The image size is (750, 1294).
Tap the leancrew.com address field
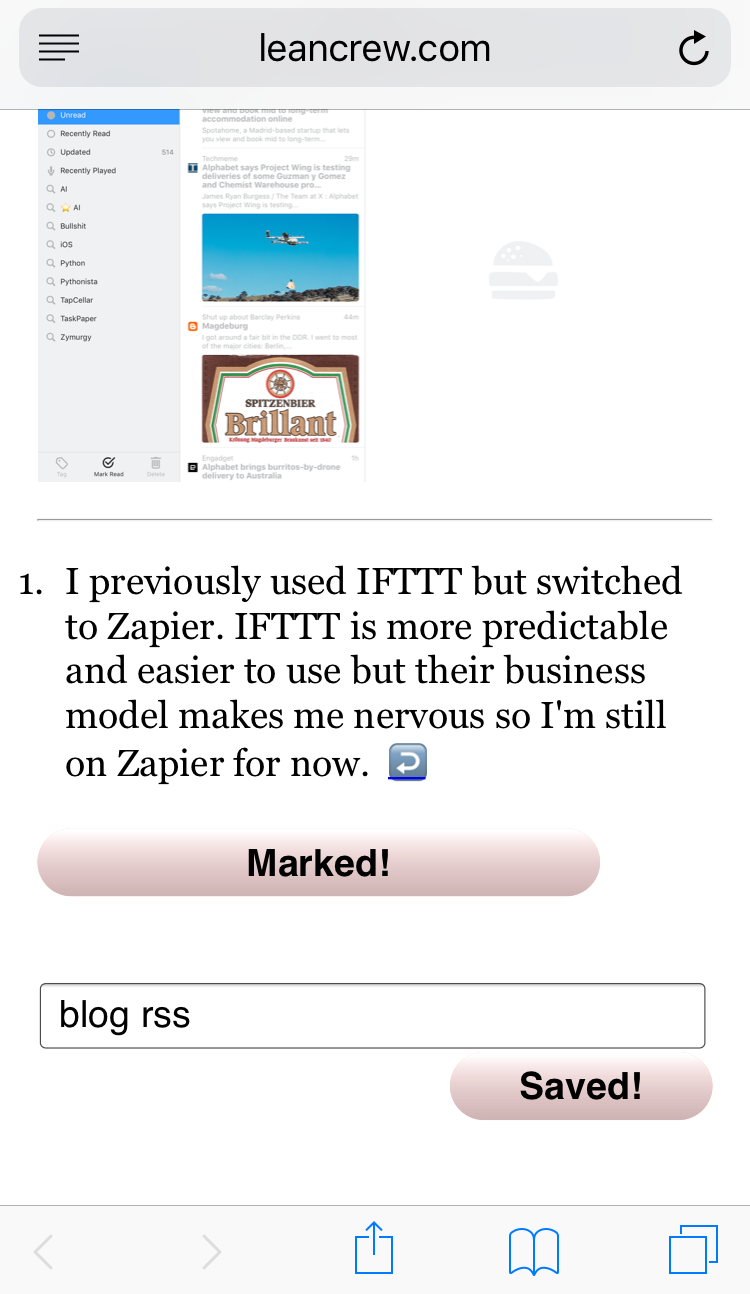pyautogui.click(x=374, y=48)
